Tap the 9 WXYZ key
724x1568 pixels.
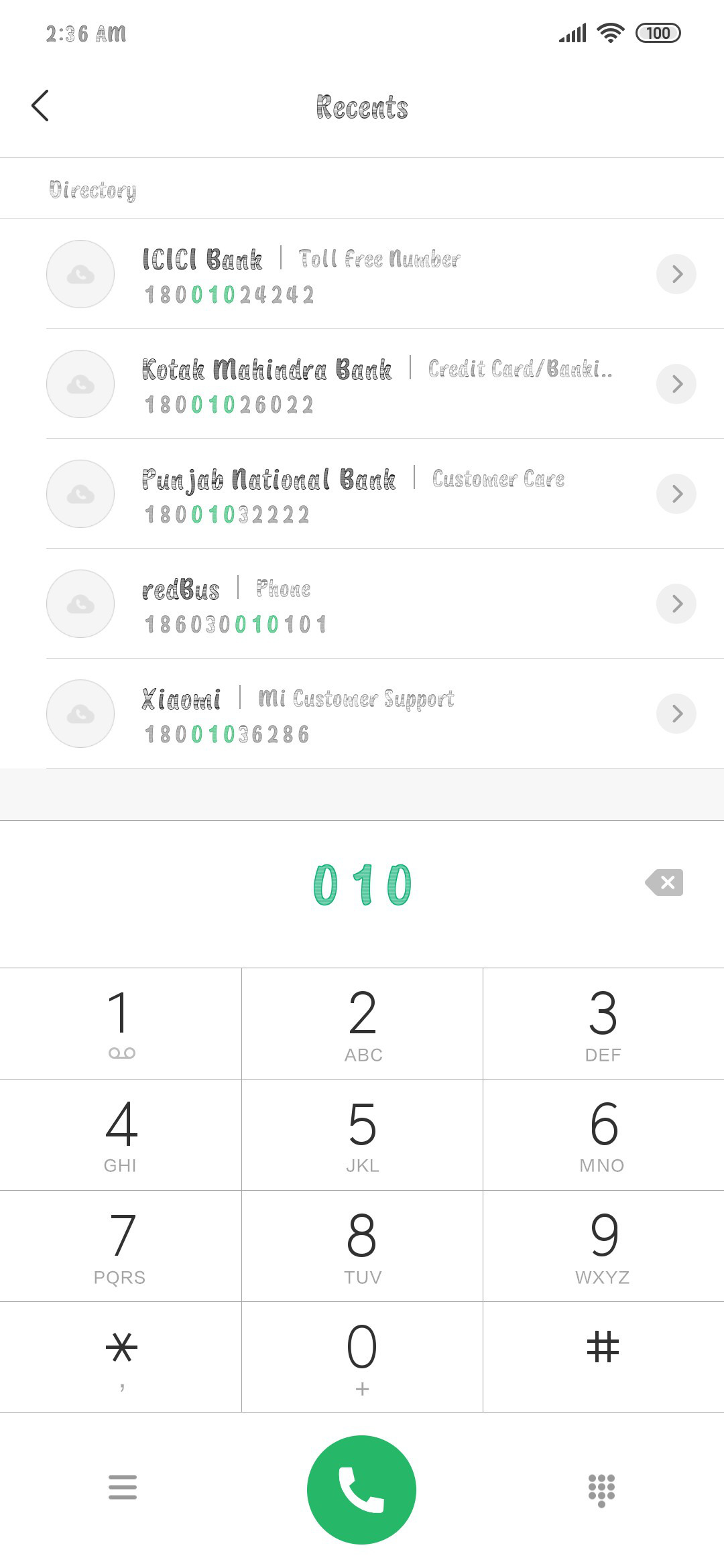(x=603, y=1246)
